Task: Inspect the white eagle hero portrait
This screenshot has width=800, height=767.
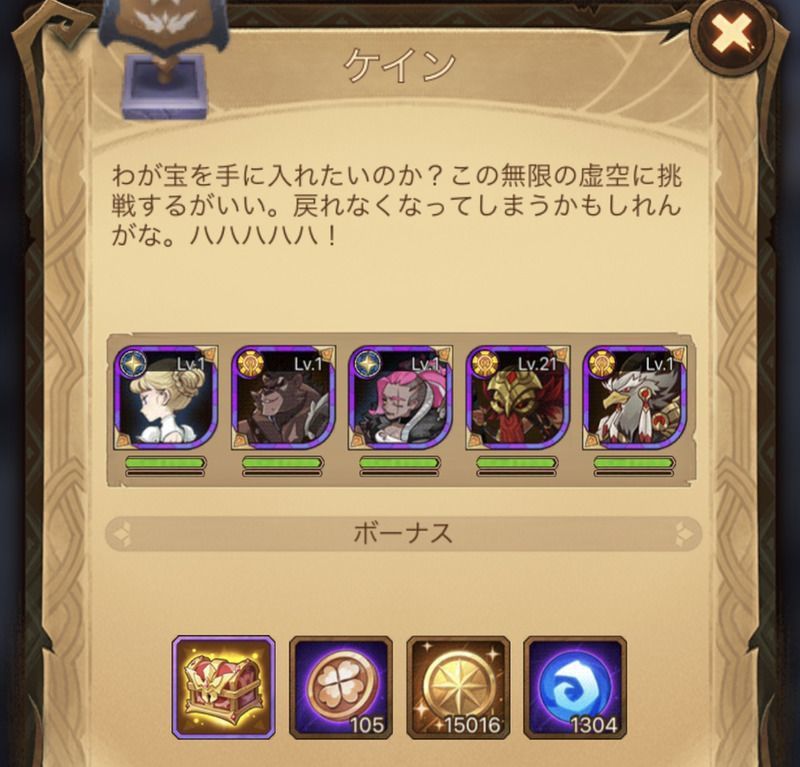Action: pyautogui.click(x=633, y=397)
